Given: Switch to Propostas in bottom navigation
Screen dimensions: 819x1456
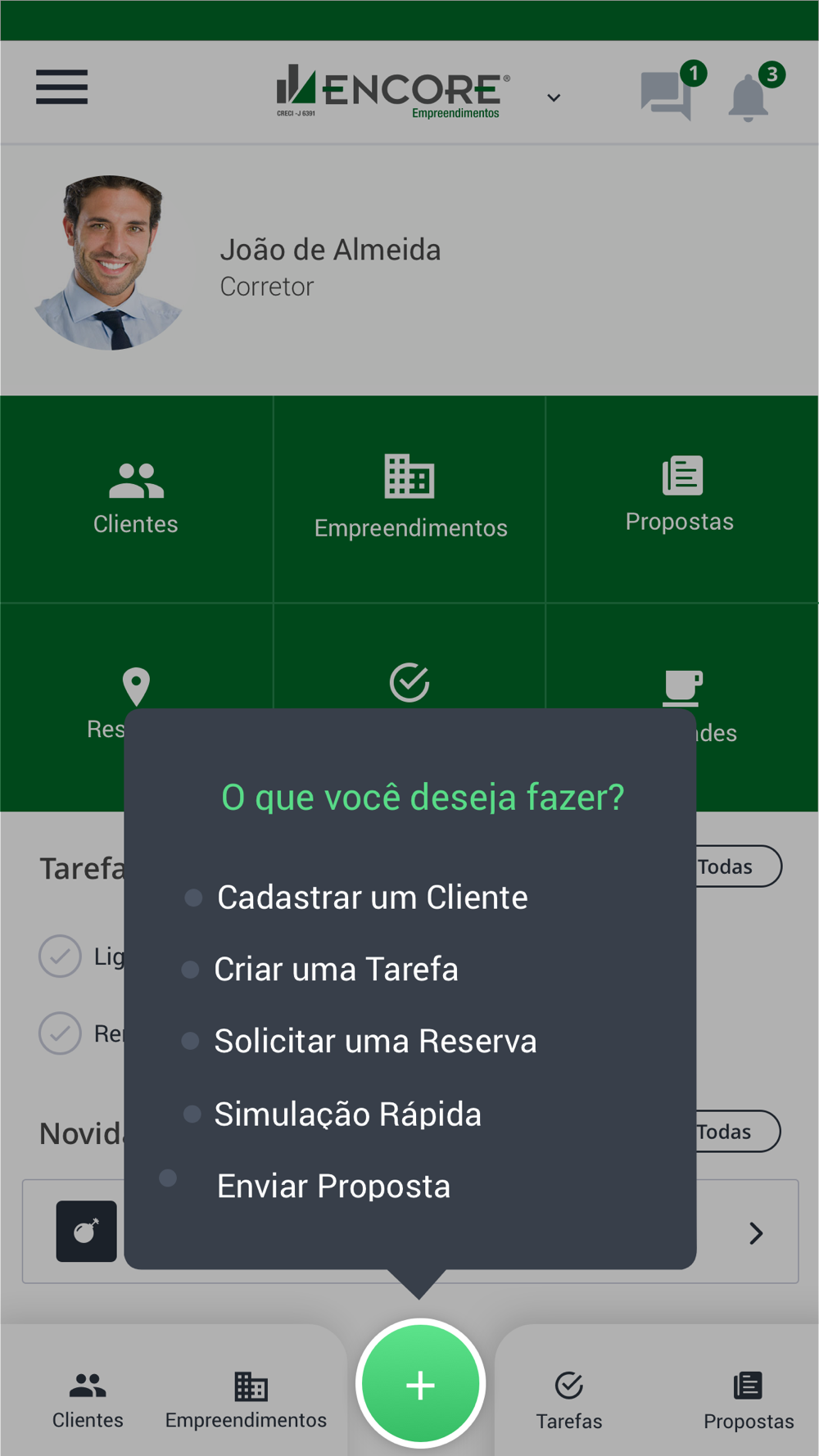Looking at the screenshot, I should [x=749, y=1400].
